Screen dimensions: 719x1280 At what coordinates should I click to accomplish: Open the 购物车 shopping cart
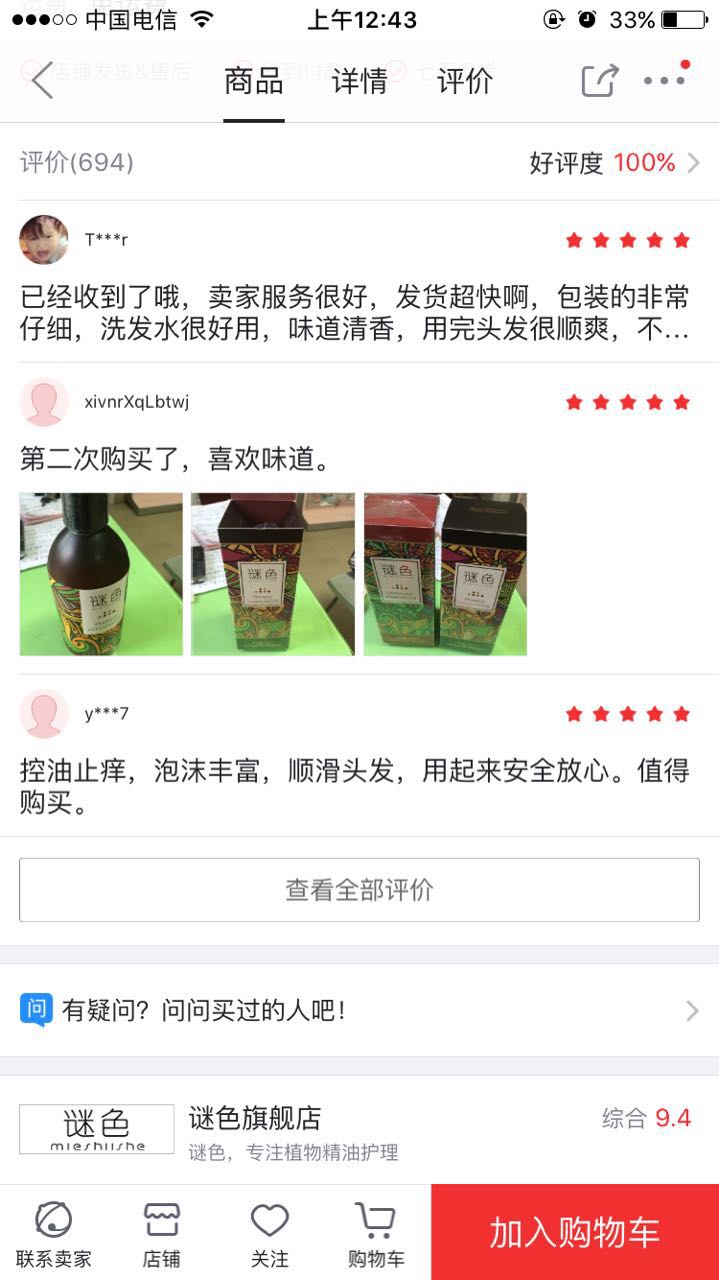coord(376,1235)
